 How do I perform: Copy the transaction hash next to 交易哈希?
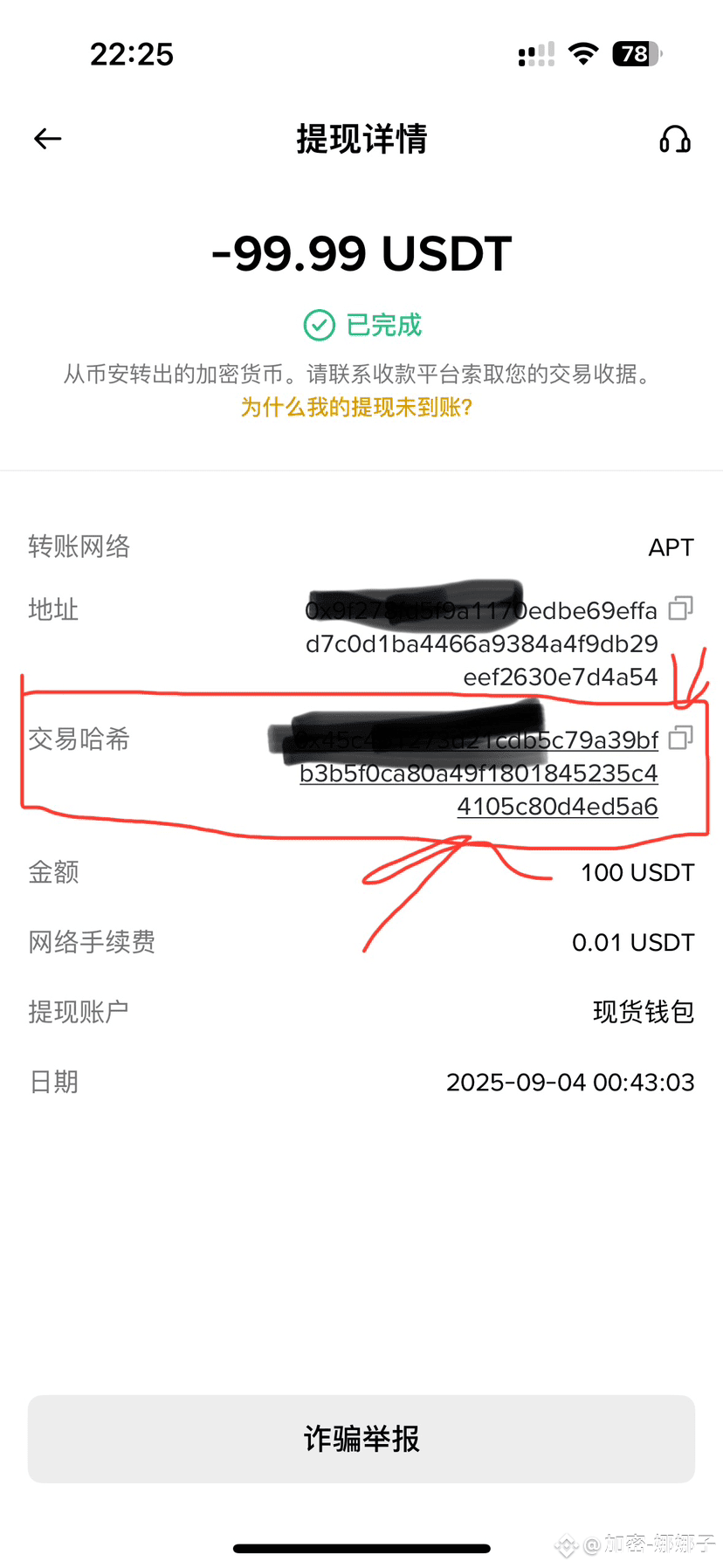(x=680, y=738)
